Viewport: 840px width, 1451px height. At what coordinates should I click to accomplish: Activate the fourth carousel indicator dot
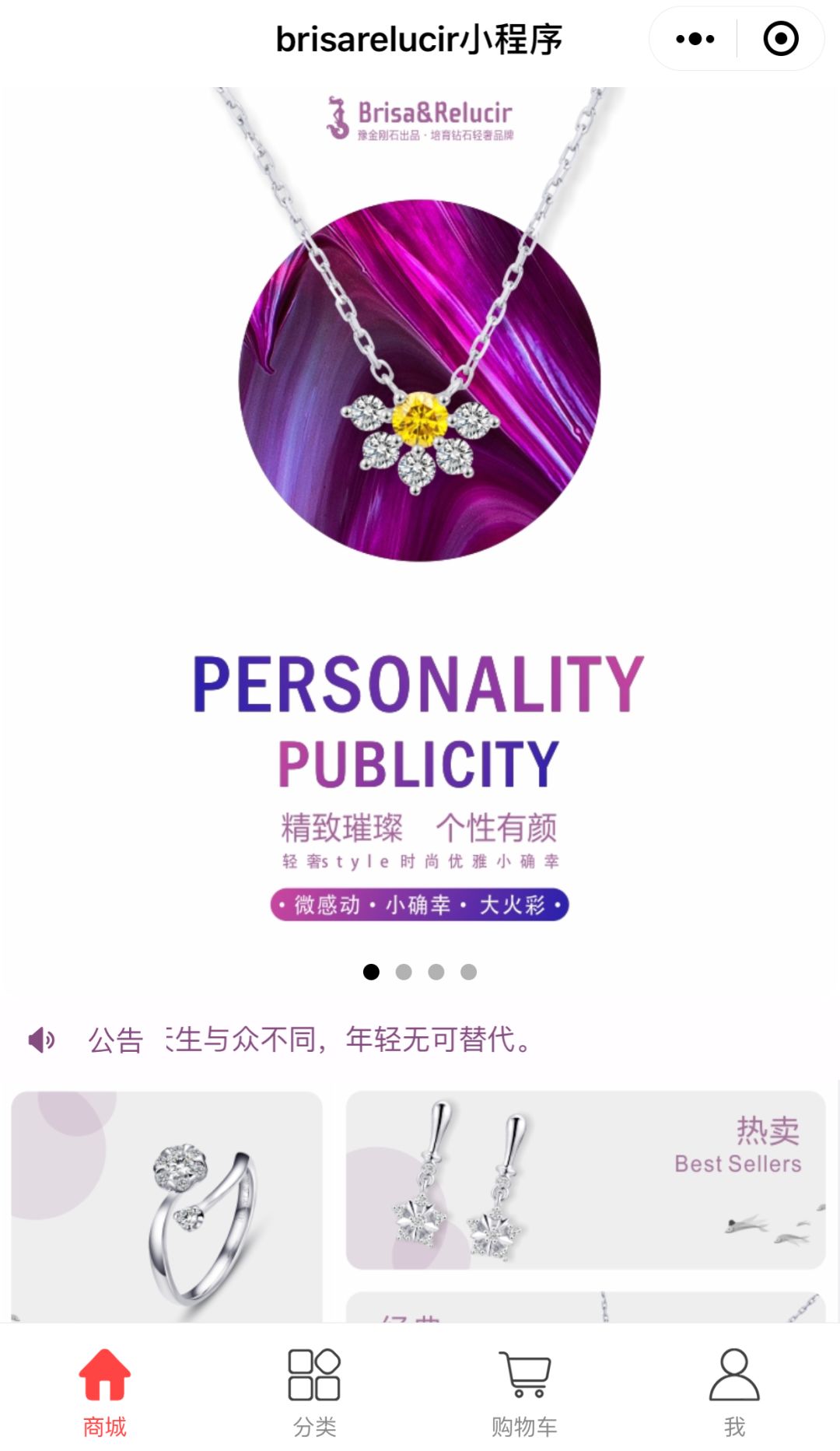[469, 972]
